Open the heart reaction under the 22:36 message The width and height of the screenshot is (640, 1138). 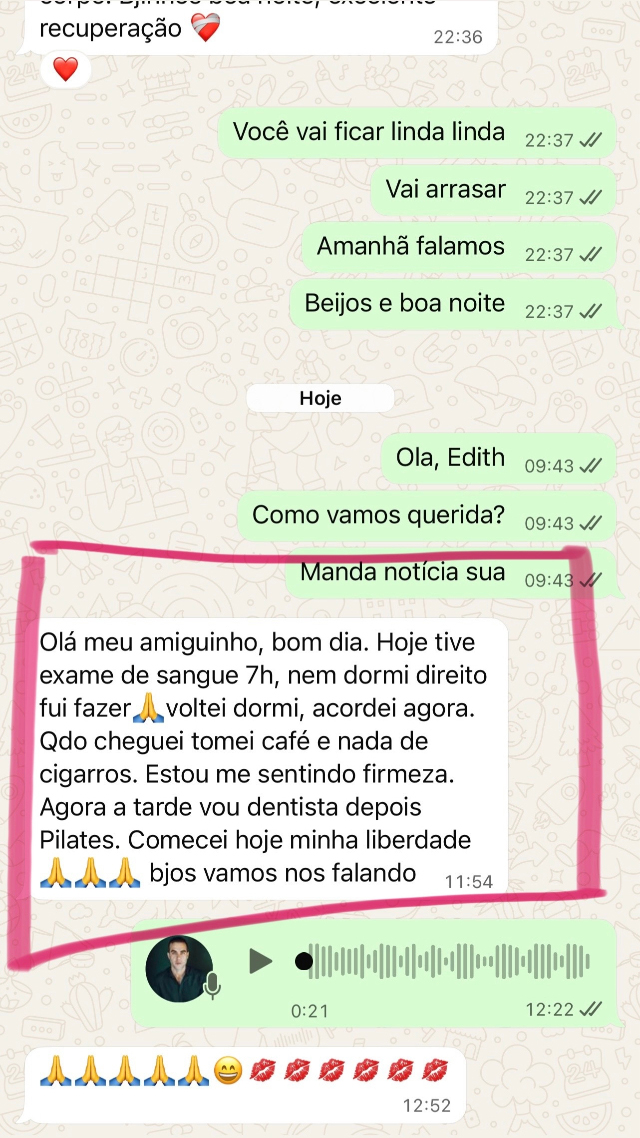tap(65, 69)
